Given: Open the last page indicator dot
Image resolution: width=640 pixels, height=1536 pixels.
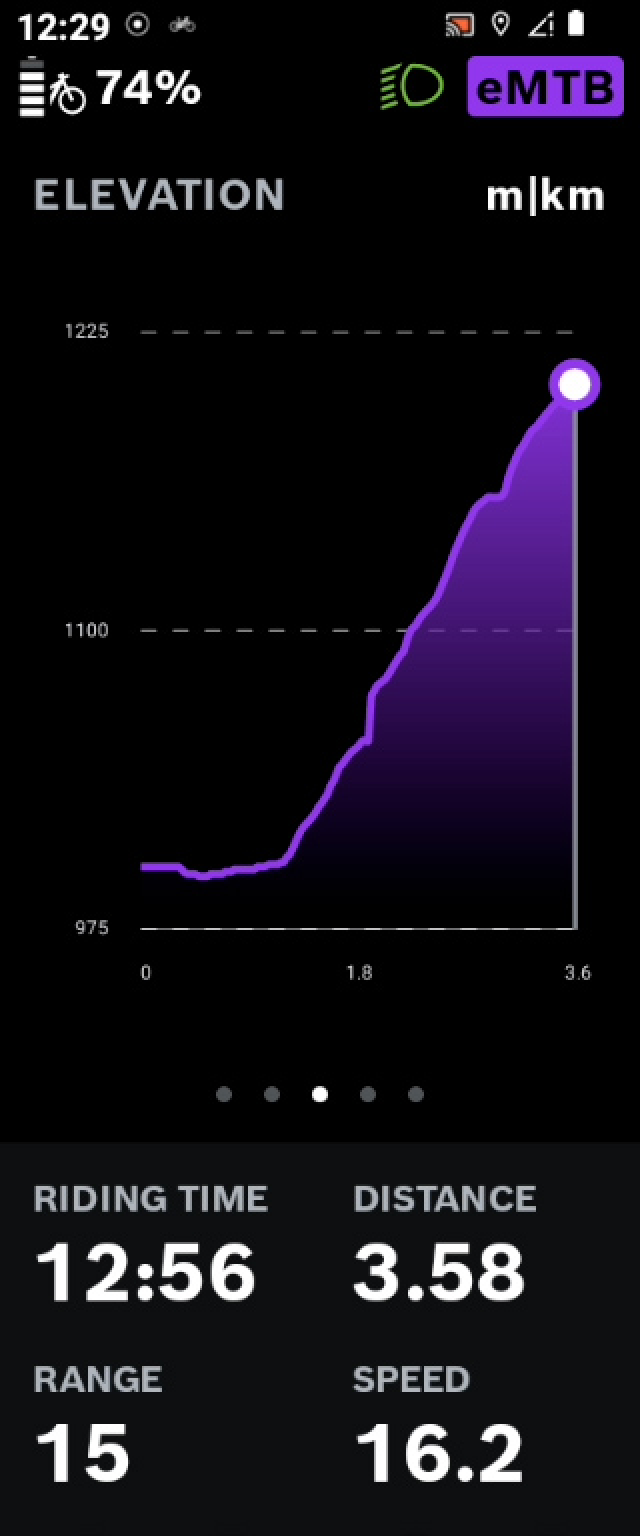Looking at the screenshot, I should 416,1094.
